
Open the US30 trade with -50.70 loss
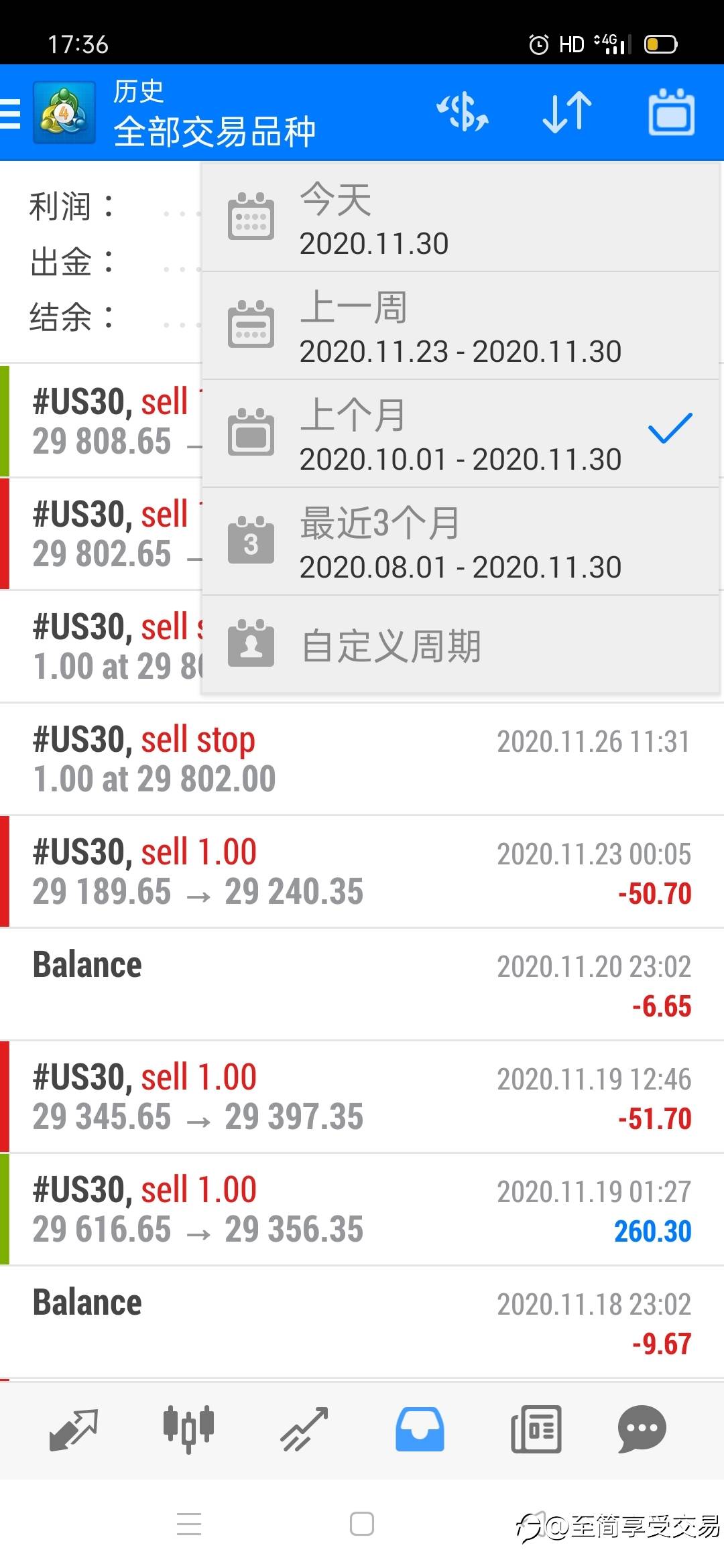[x=362, y=872]
